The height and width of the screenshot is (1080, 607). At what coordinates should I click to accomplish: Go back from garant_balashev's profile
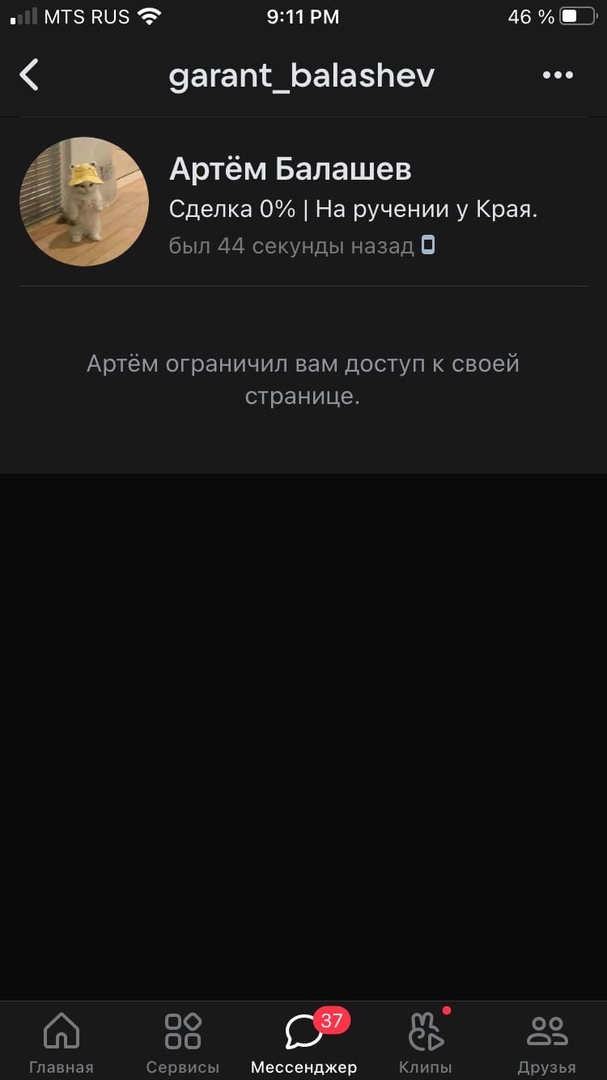(30, 75)
